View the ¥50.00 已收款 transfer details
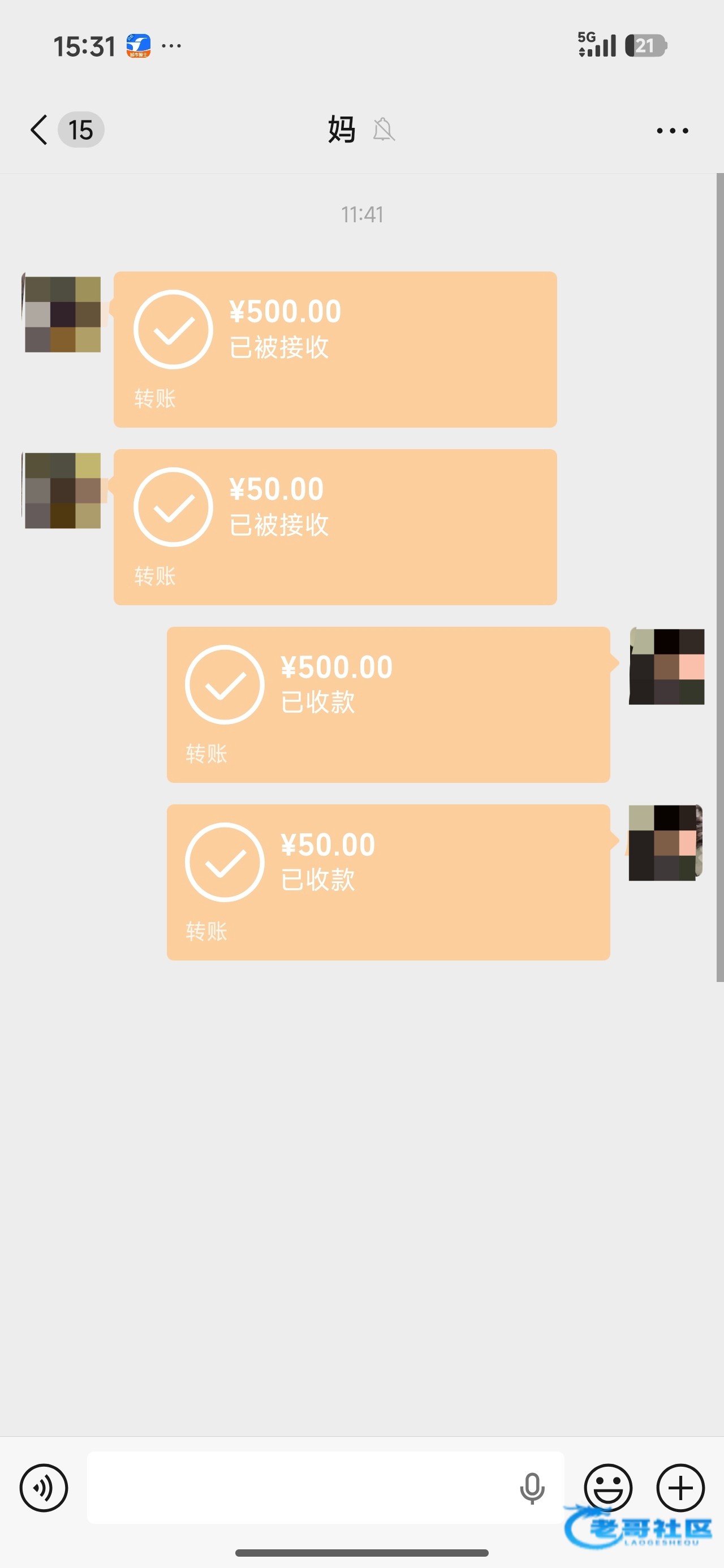Viewport: 724px width, 1568px height. [388, 882]
